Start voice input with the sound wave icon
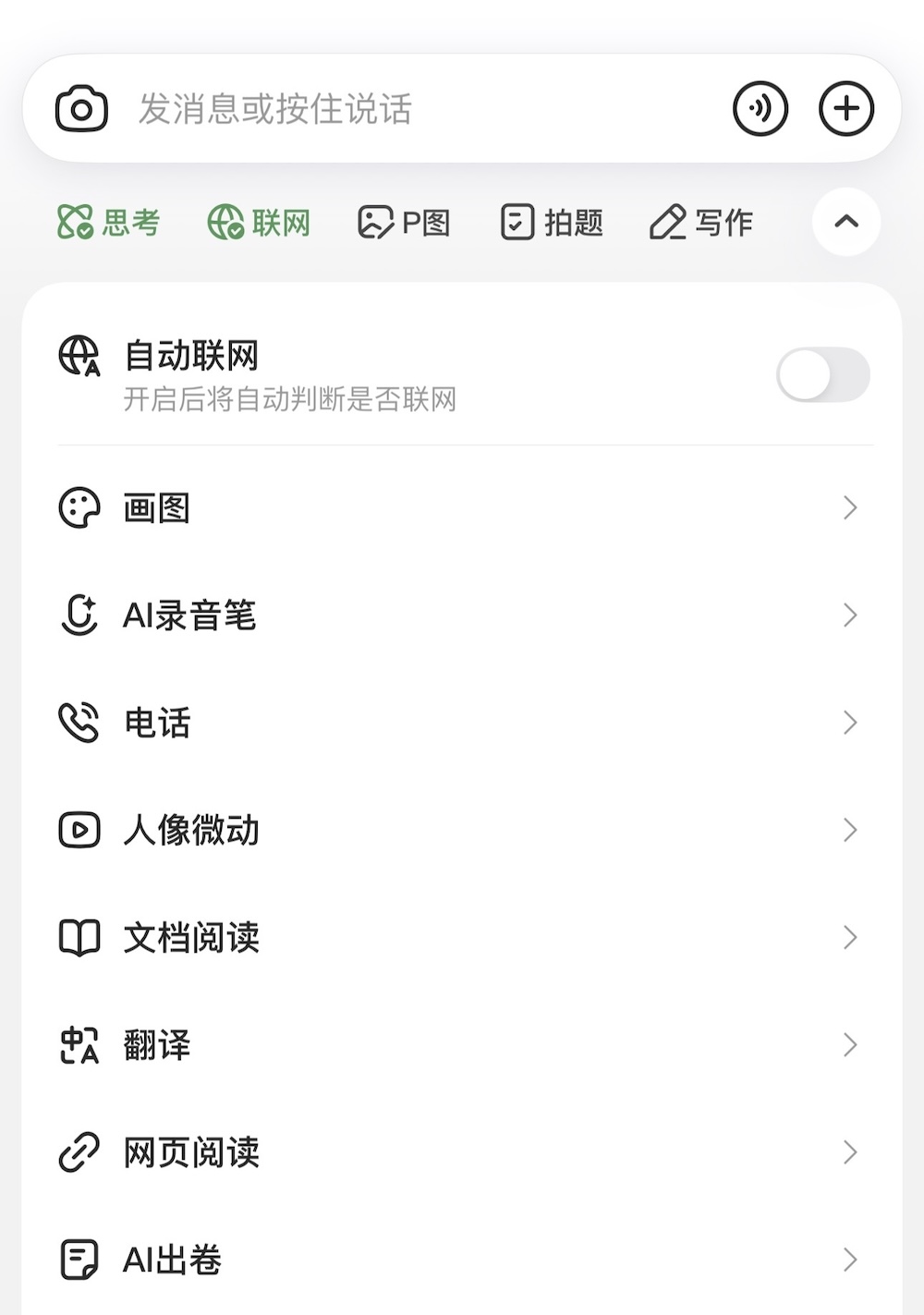Viewport: 924px width, 1315px height. [x=760, y=107]
